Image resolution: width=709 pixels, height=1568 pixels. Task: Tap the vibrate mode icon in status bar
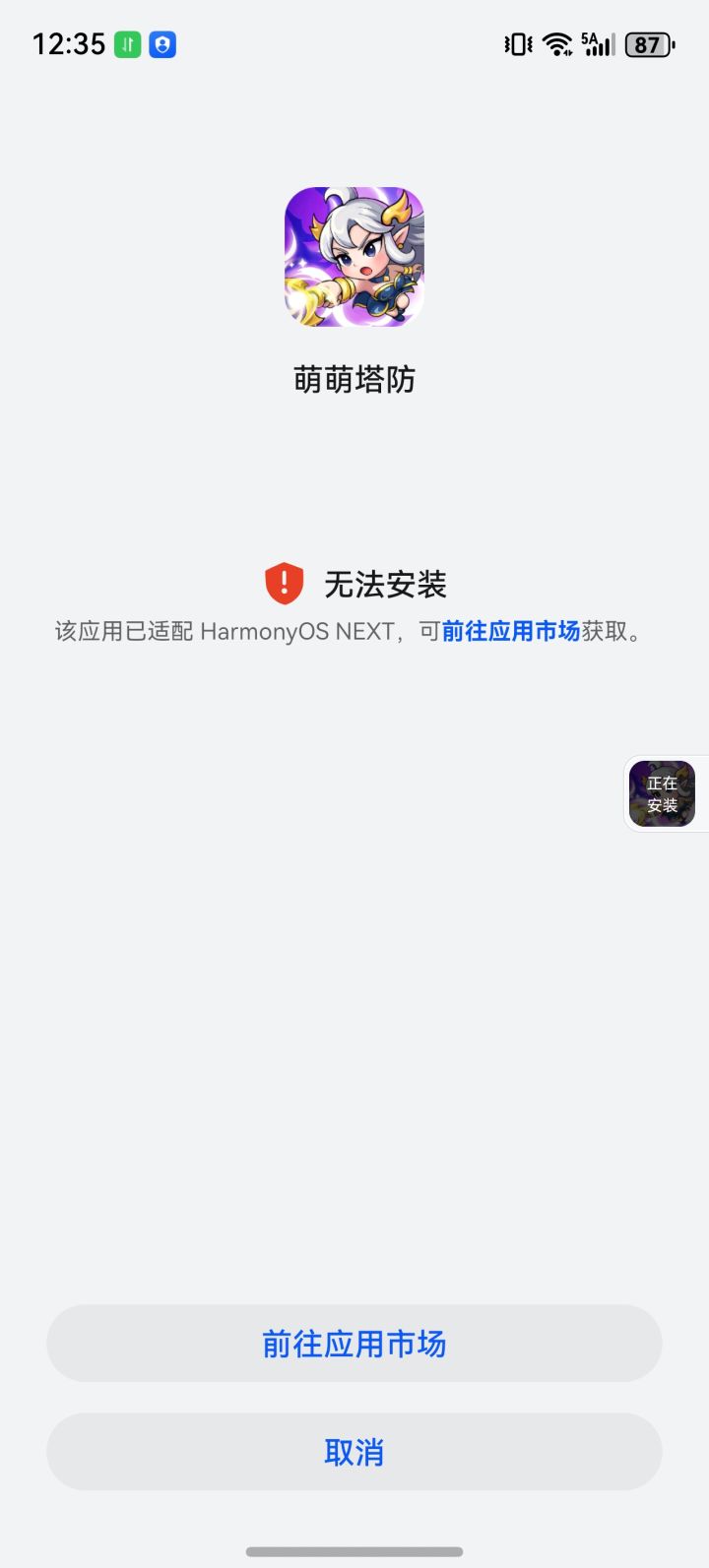pyautogui.click(x=516, y=44)
